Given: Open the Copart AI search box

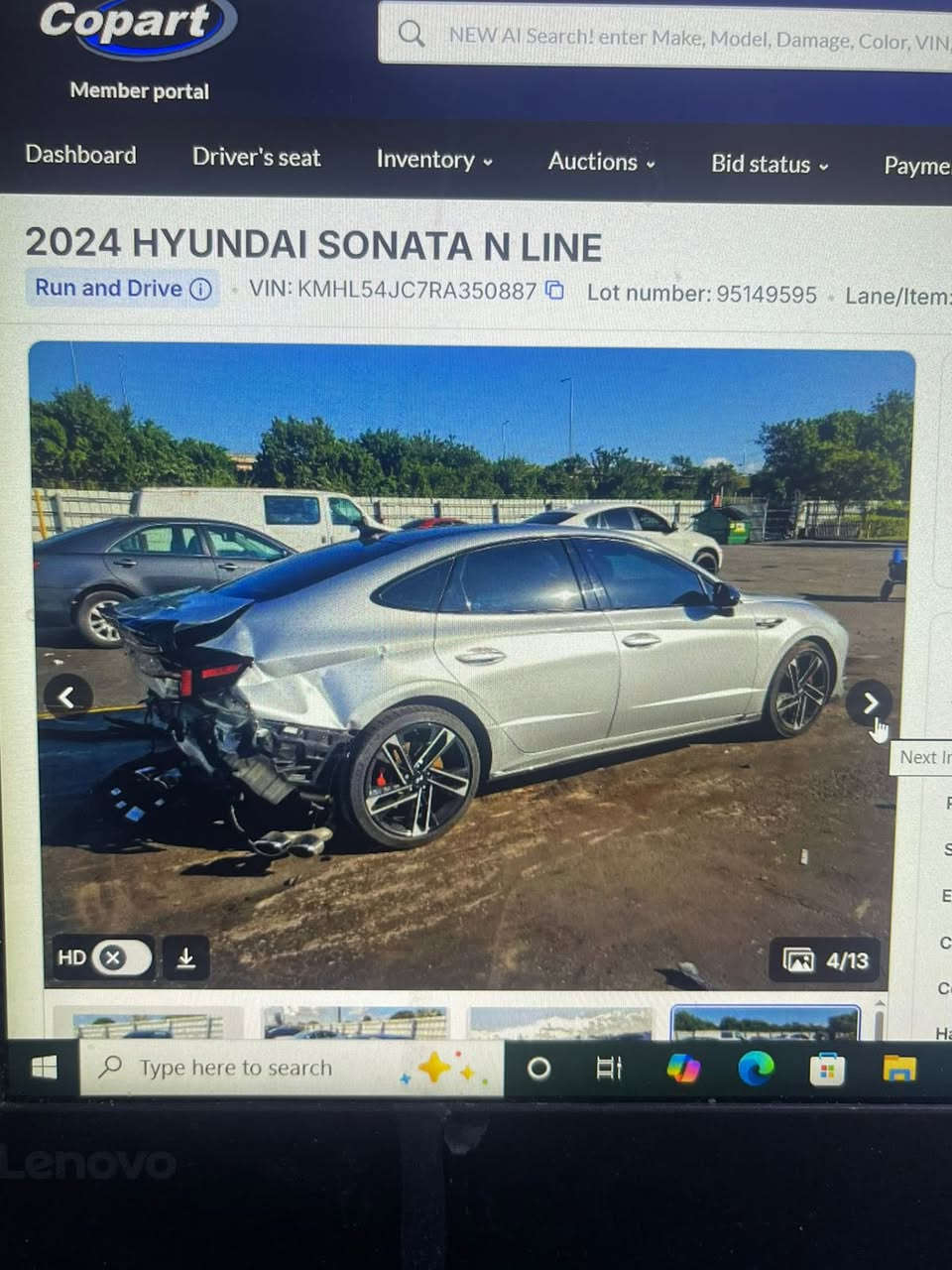Looking at the screenshot, I should (684, 38).
